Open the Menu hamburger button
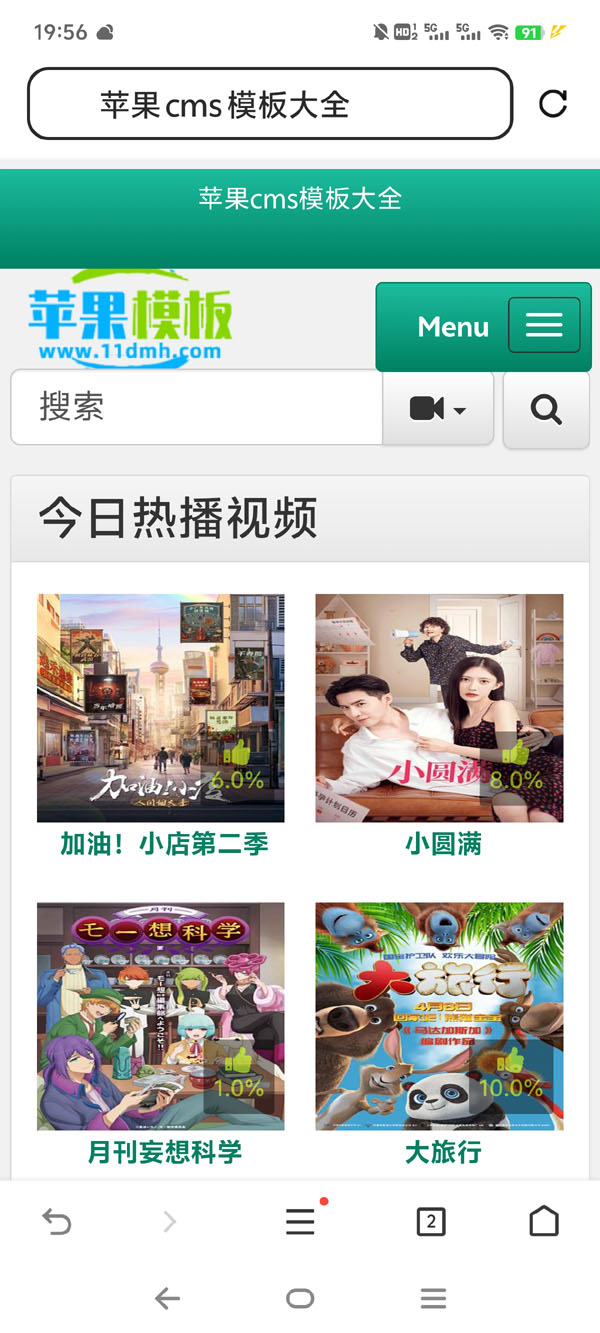The image size is (600, 1333). (x=544, y=326)
